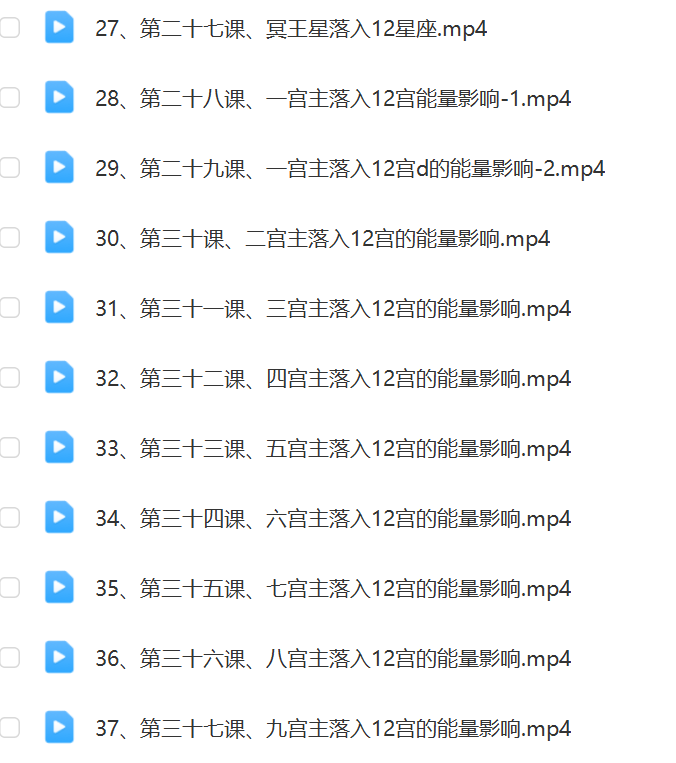Image resolution: width=676 pixels, height=763 pixels.
Task: Open video 37 九宫主落入12宫的能量影响
Action: coord(333,729)
